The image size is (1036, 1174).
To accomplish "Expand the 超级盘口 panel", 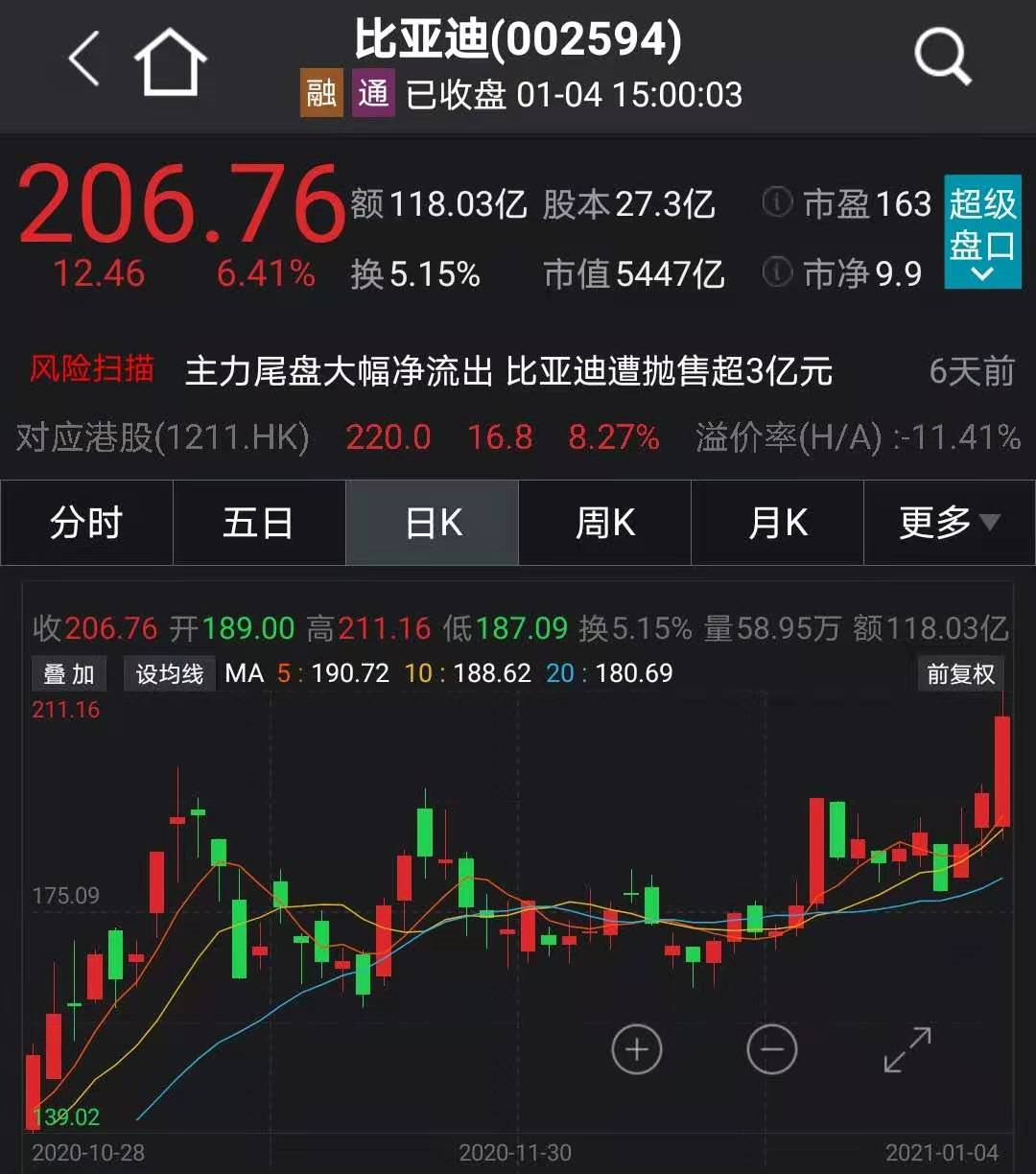I will click(981, 231).
